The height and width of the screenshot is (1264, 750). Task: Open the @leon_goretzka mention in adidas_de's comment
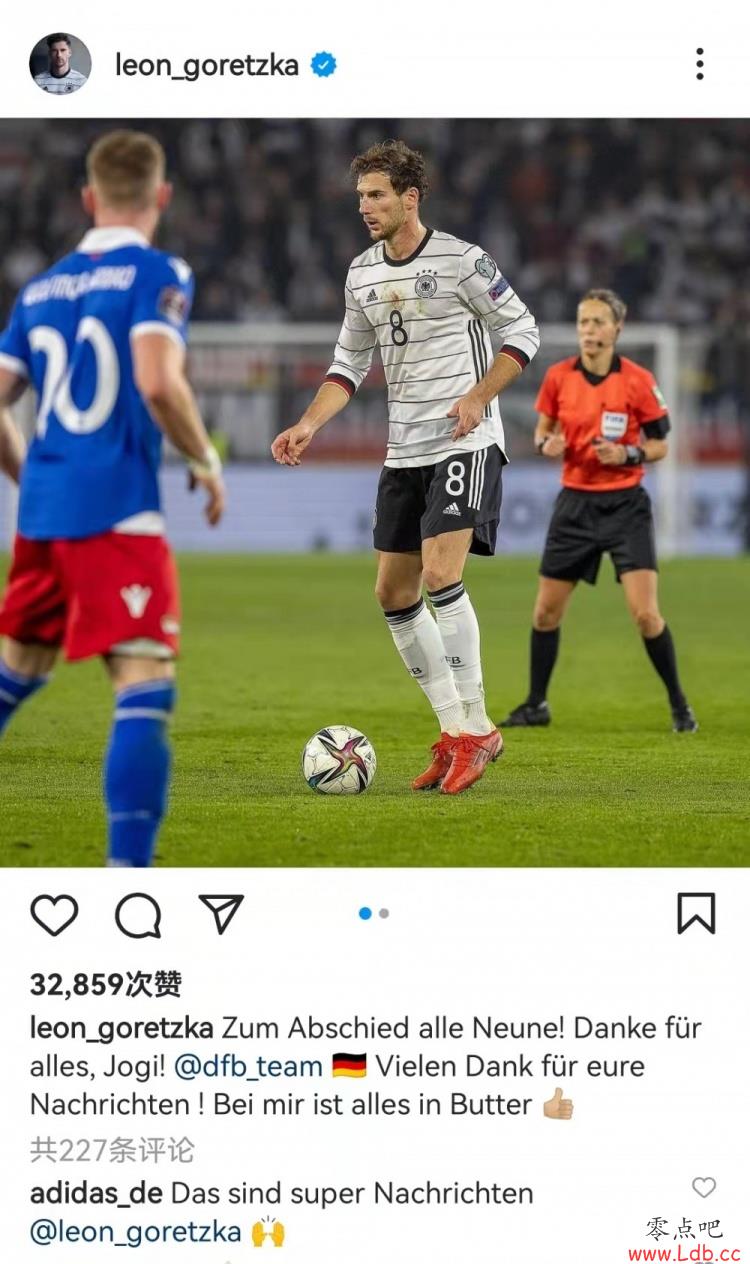click(136, 1232)
